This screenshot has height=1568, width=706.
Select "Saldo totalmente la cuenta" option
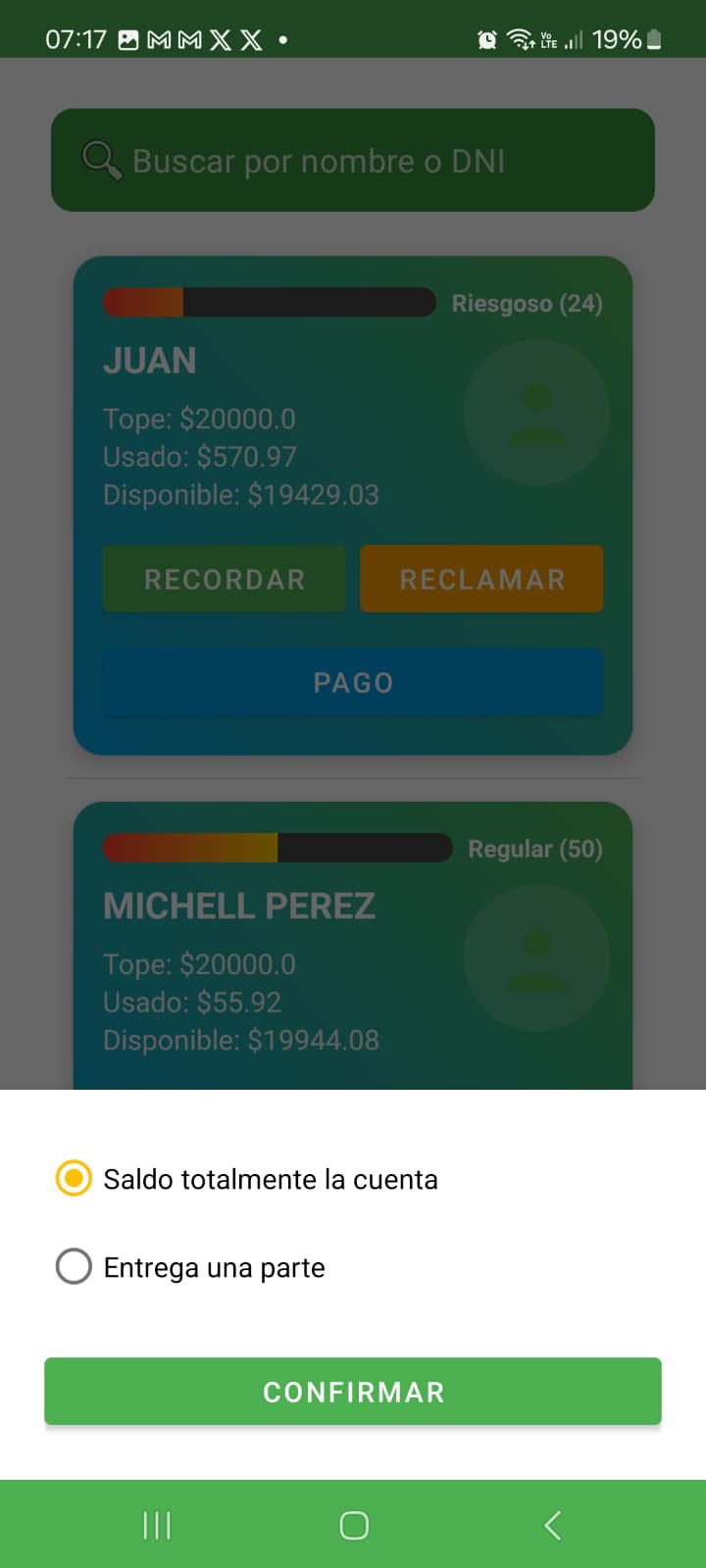tap(74, 1178)
